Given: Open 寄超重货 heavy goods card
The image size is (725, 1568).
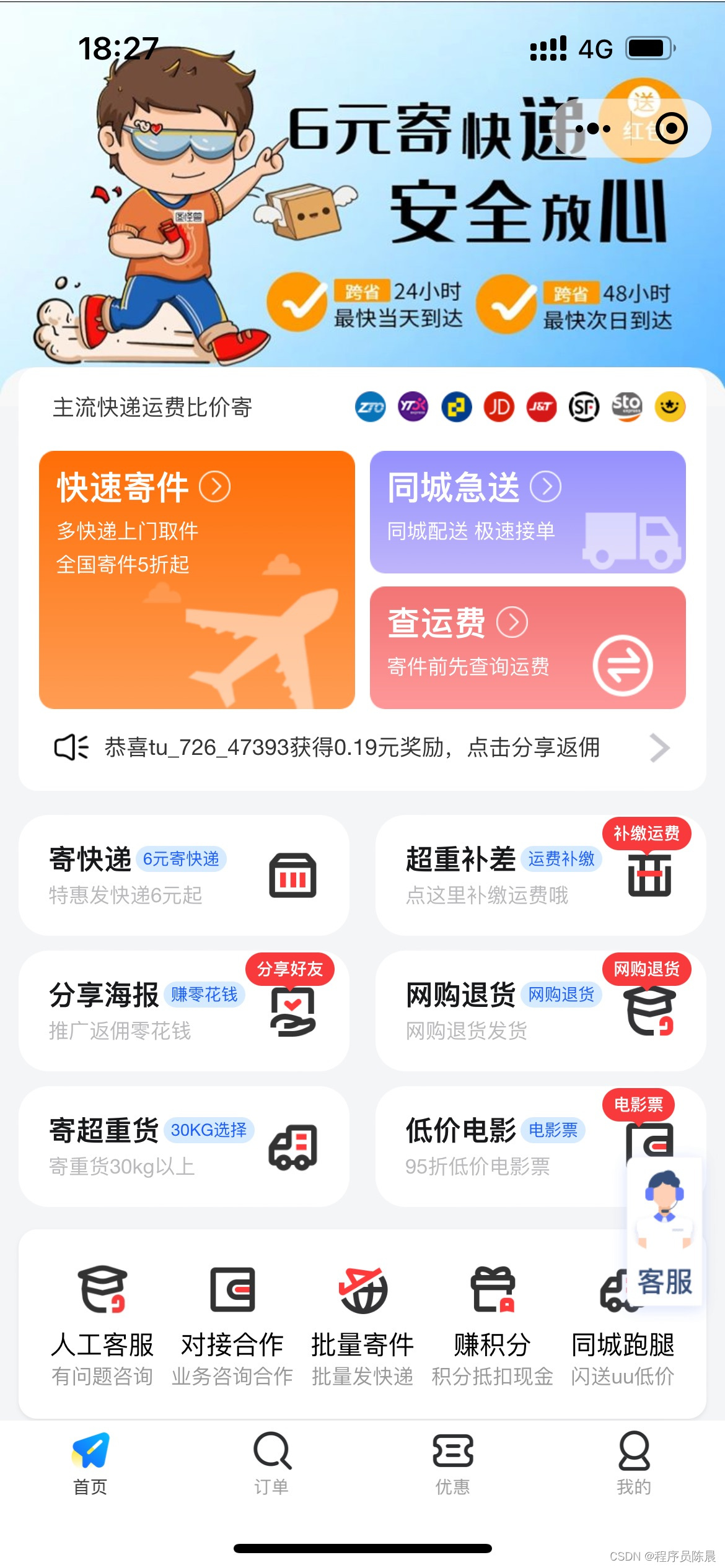Looking at the screenshot, I should (184, 1146).
